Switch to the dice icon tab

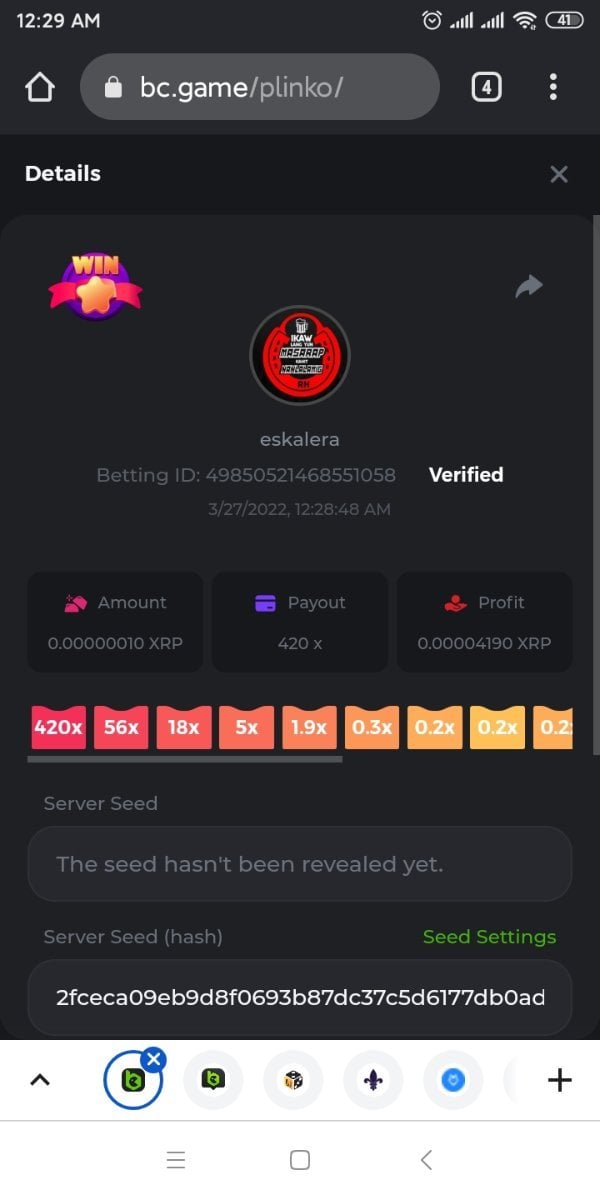point(293,1080)
